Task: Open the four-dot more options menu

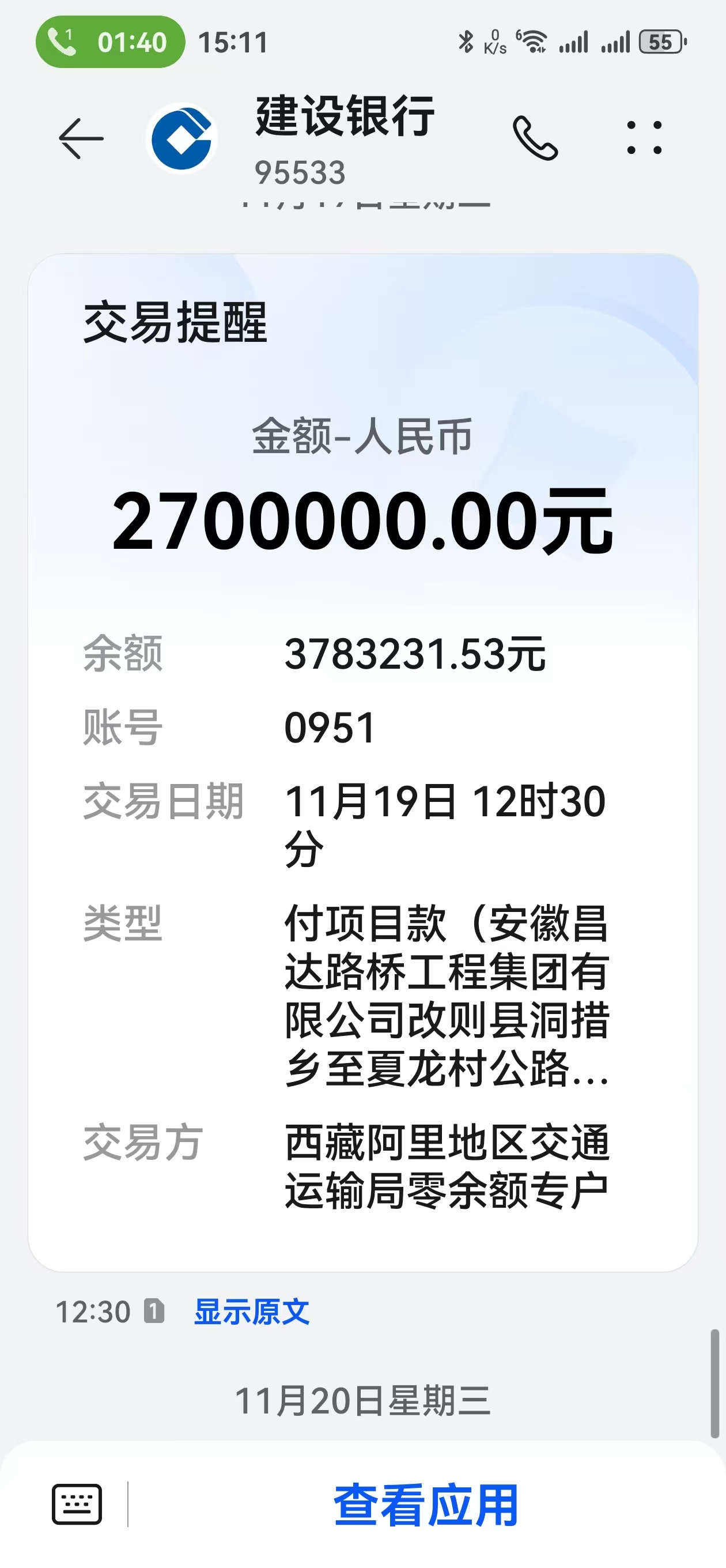Action: coord(644,138)
